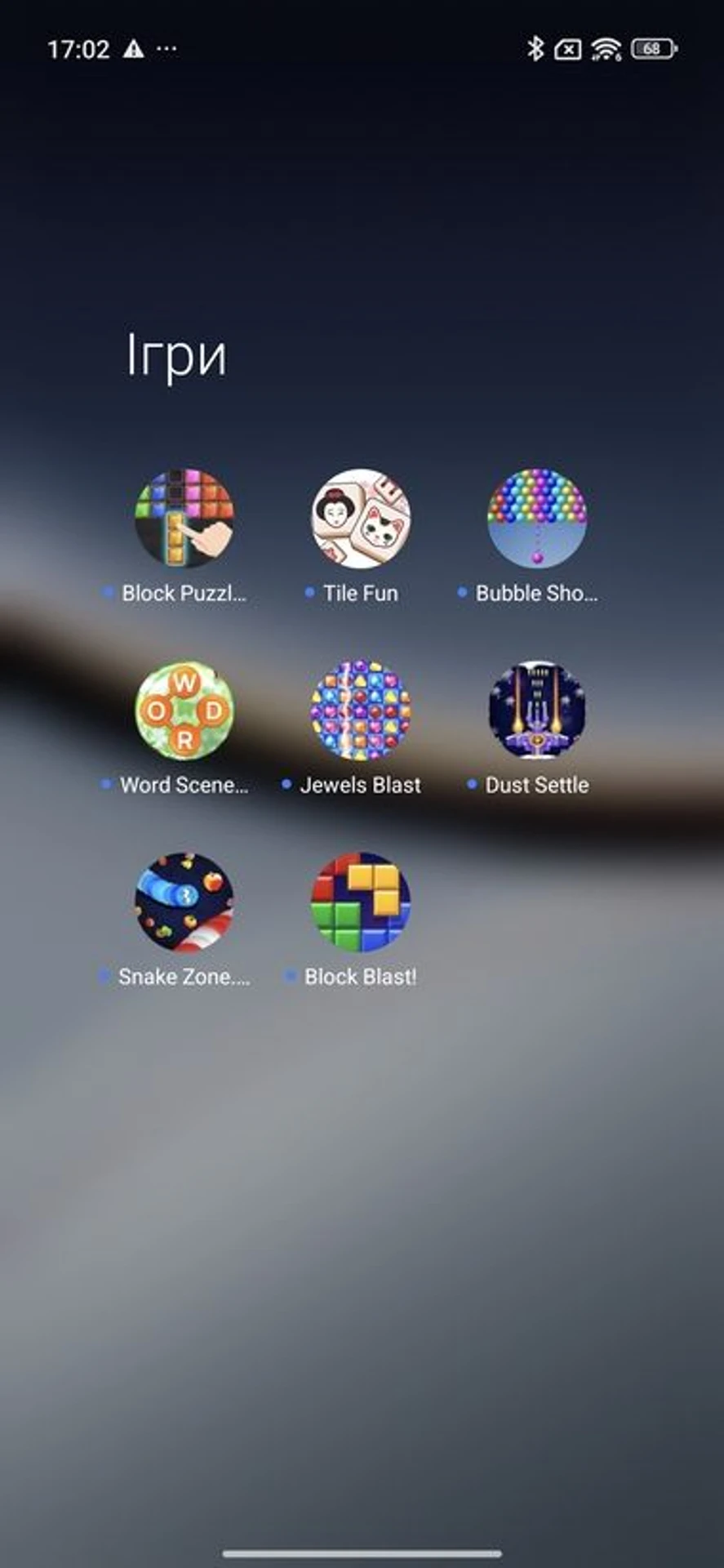Open the Tile Fun app
This screenshot has height=1568, width=724.
tap(361, 518)
